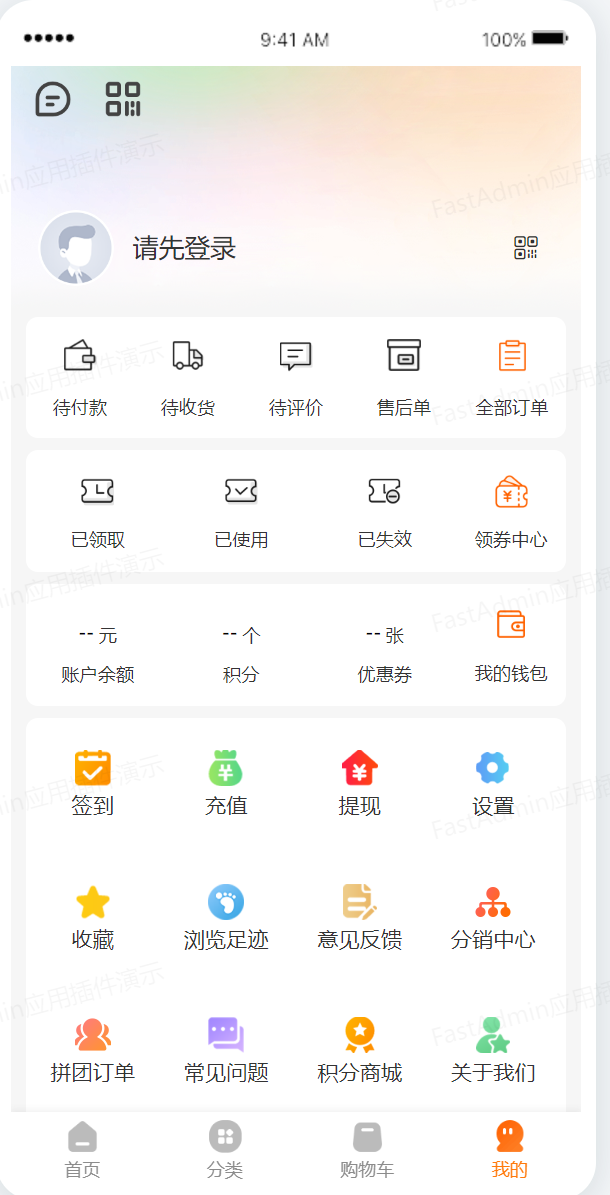
Task: Show 已领取 claimed coupons
Action: coord(98,510)
